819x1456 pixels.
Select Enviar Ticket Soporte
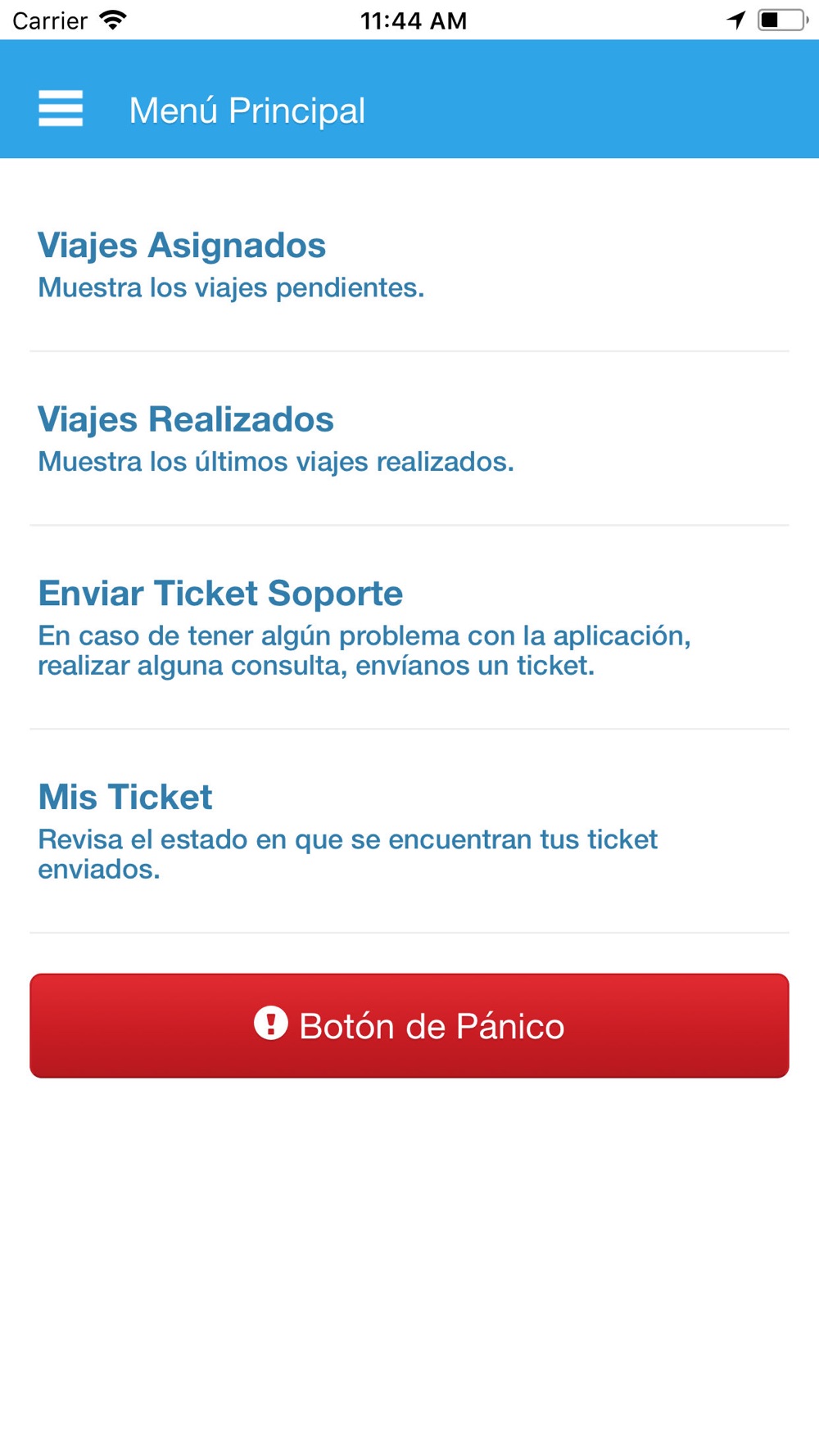click(x=409, y=628)
